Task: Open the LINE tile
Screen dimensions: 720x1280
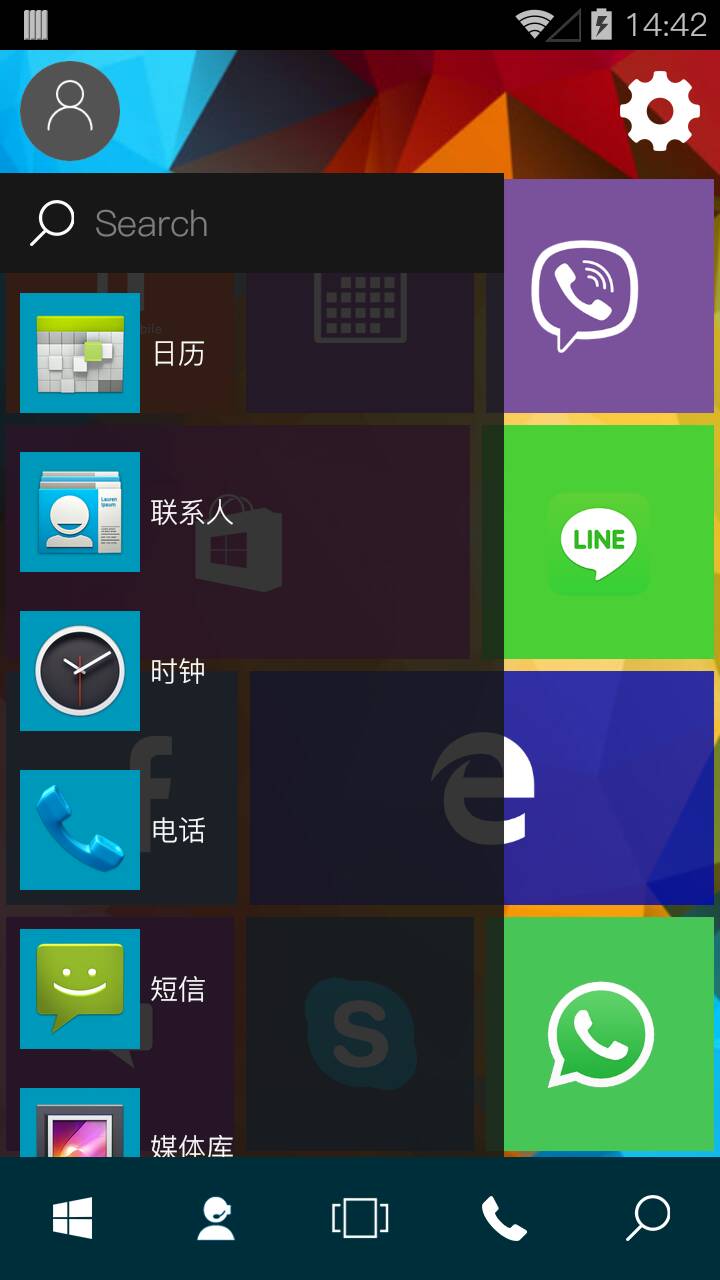Action: tap(609, 542)
